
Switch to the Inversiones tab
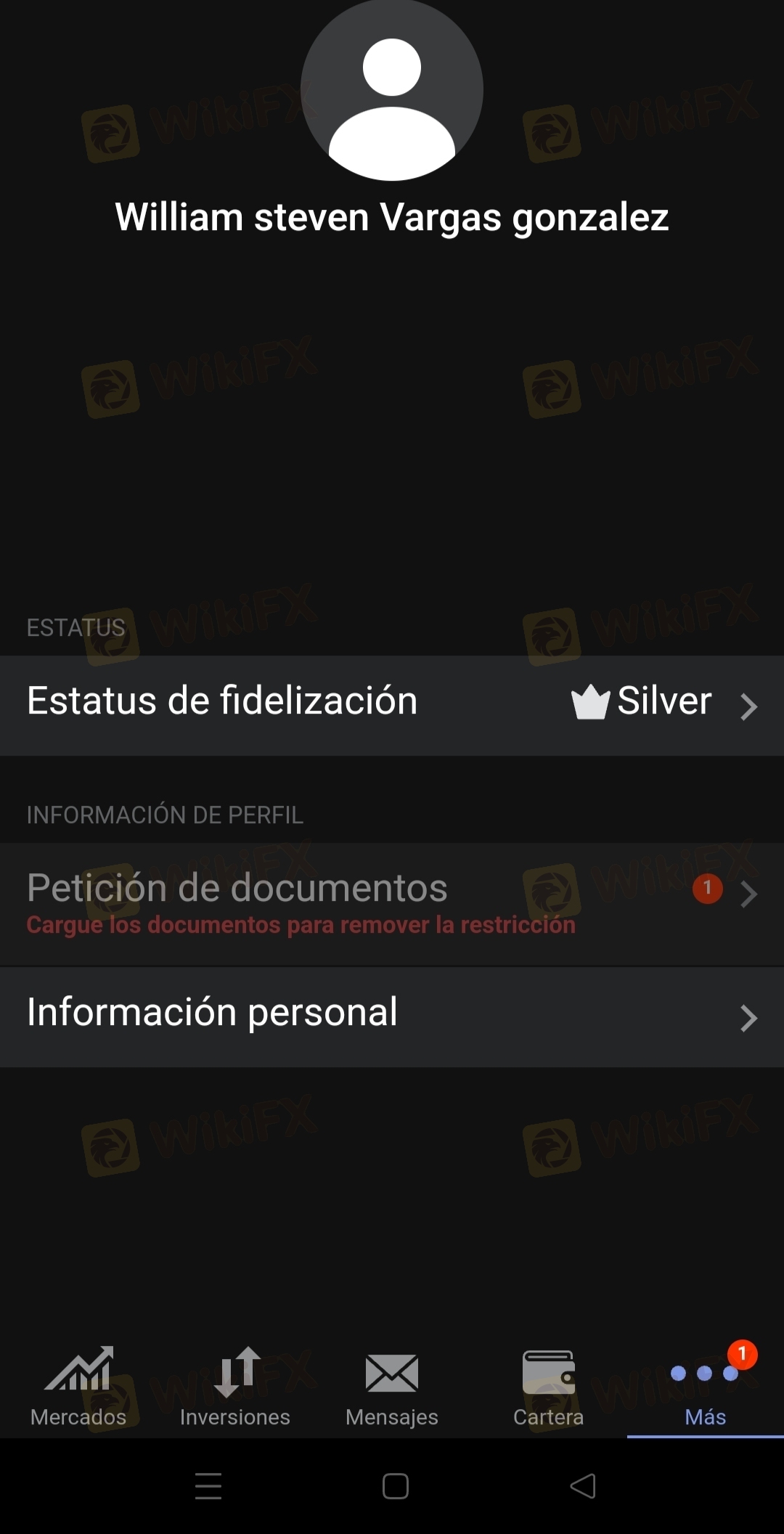235,1387
